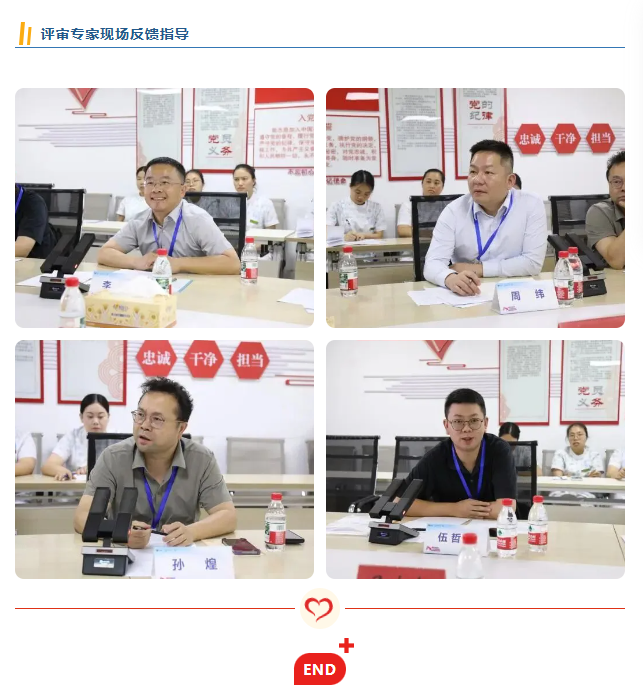Screen dimensions: 643x691
Task: Open the top-left photo with the 李 nameplate
Action: click(x=164, y=208)
